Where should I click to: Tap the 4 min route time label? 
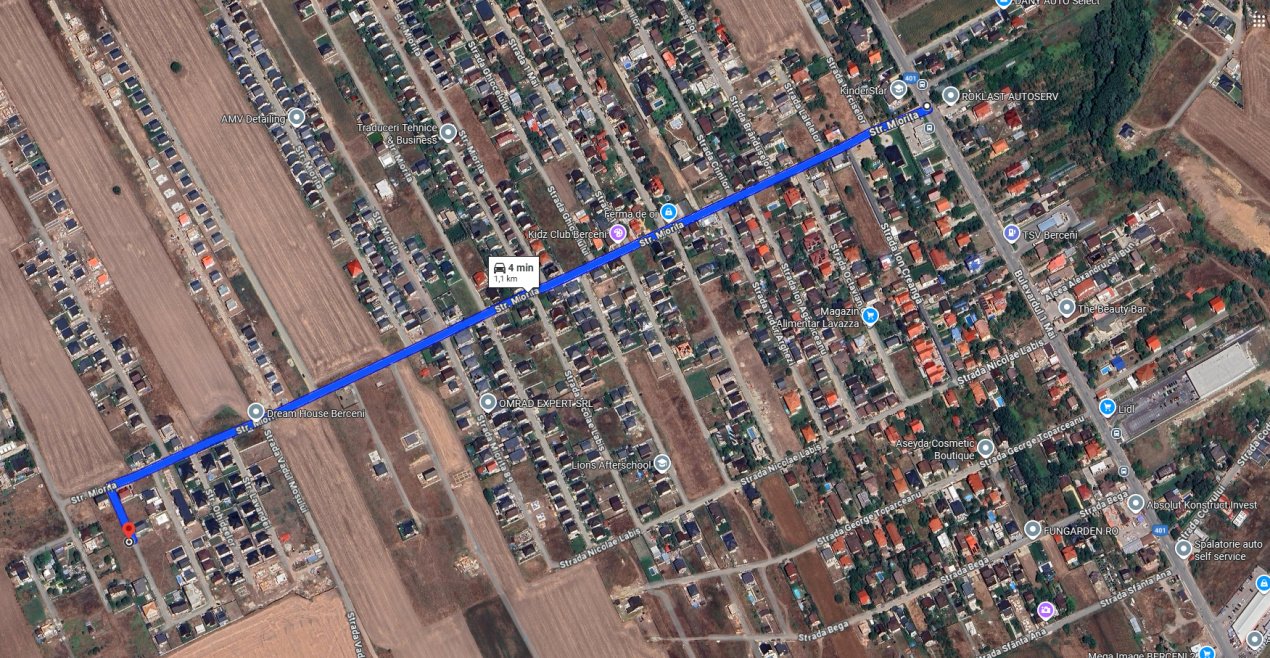[x=514, y=272]
